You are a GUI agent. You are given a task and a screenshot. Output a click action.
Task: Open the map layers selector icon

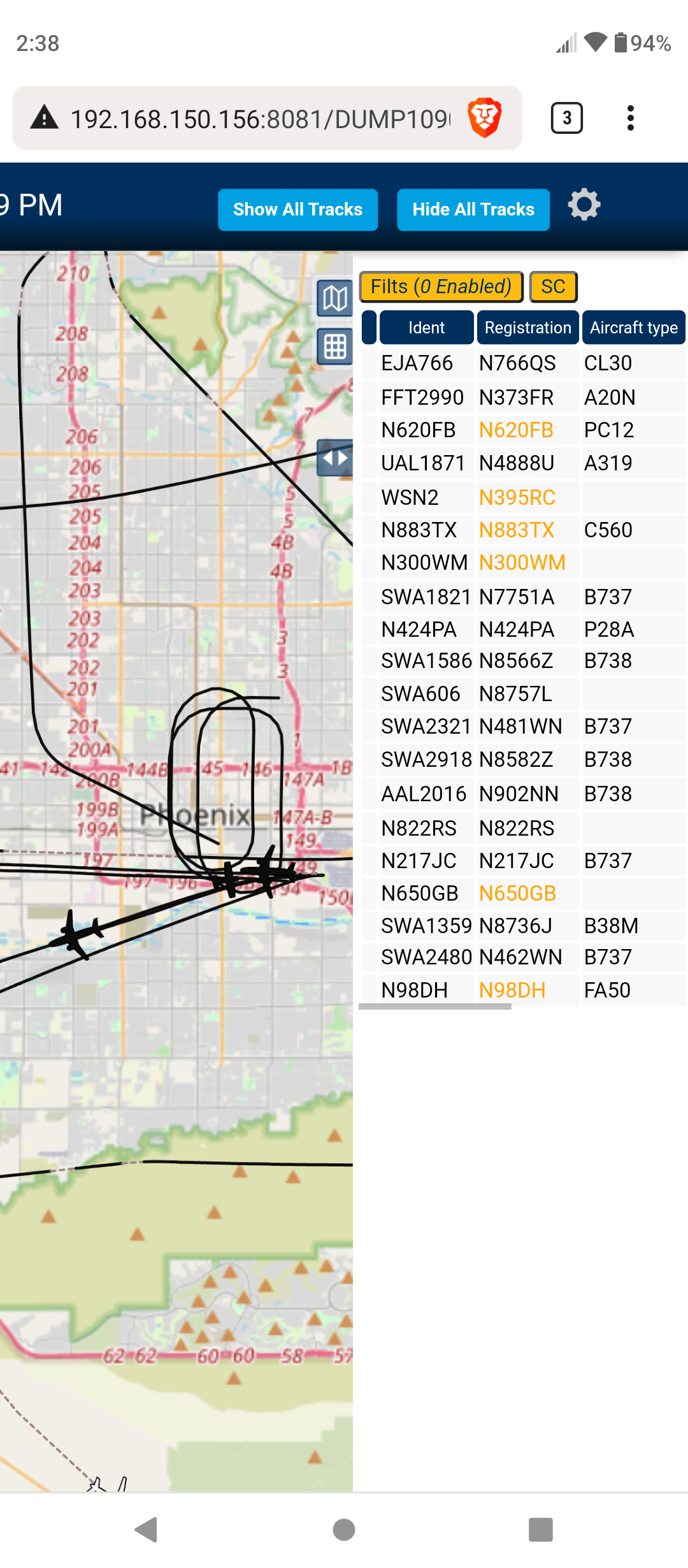click(x=335, y=298)
